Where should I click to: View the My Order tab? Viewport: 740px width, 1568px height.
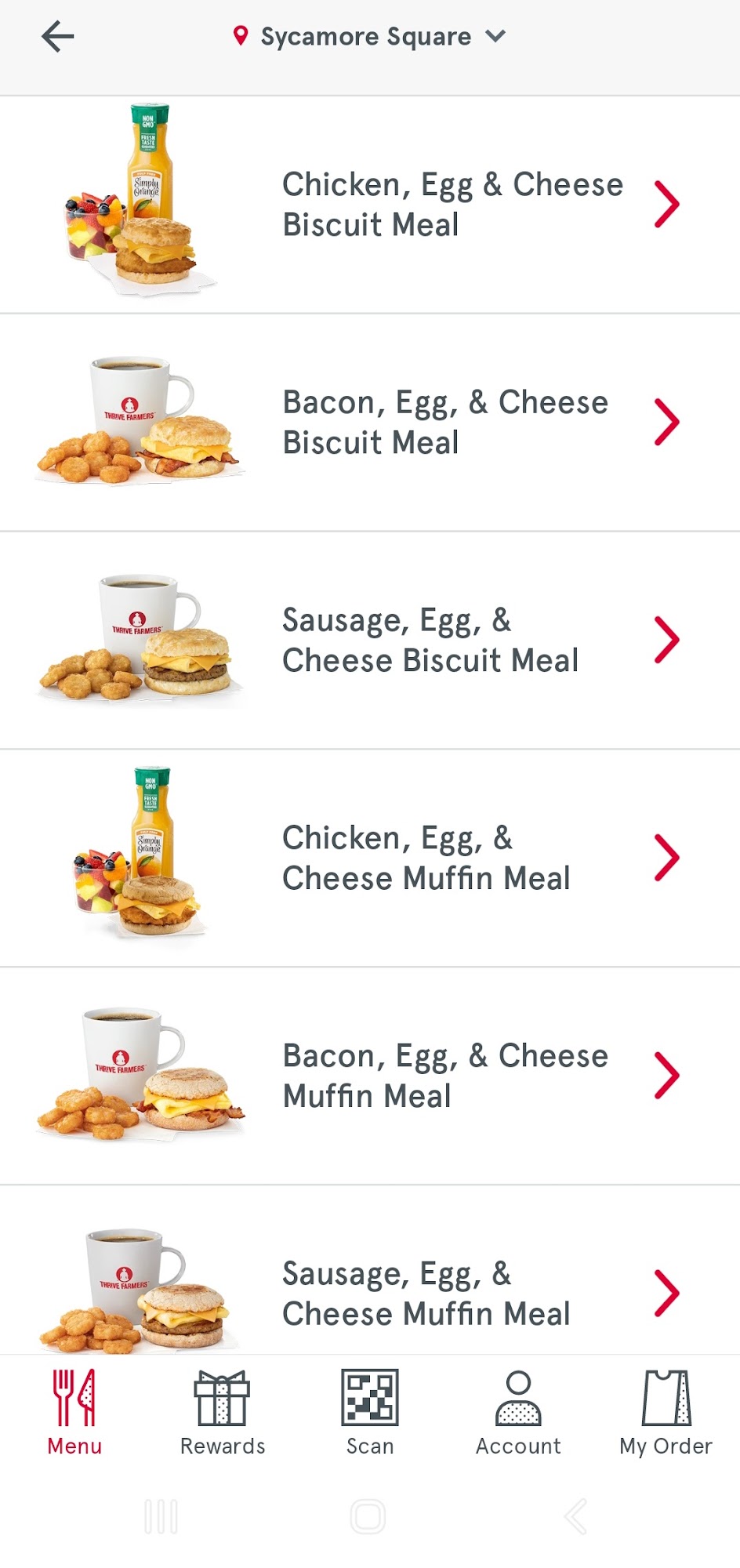666,1413
